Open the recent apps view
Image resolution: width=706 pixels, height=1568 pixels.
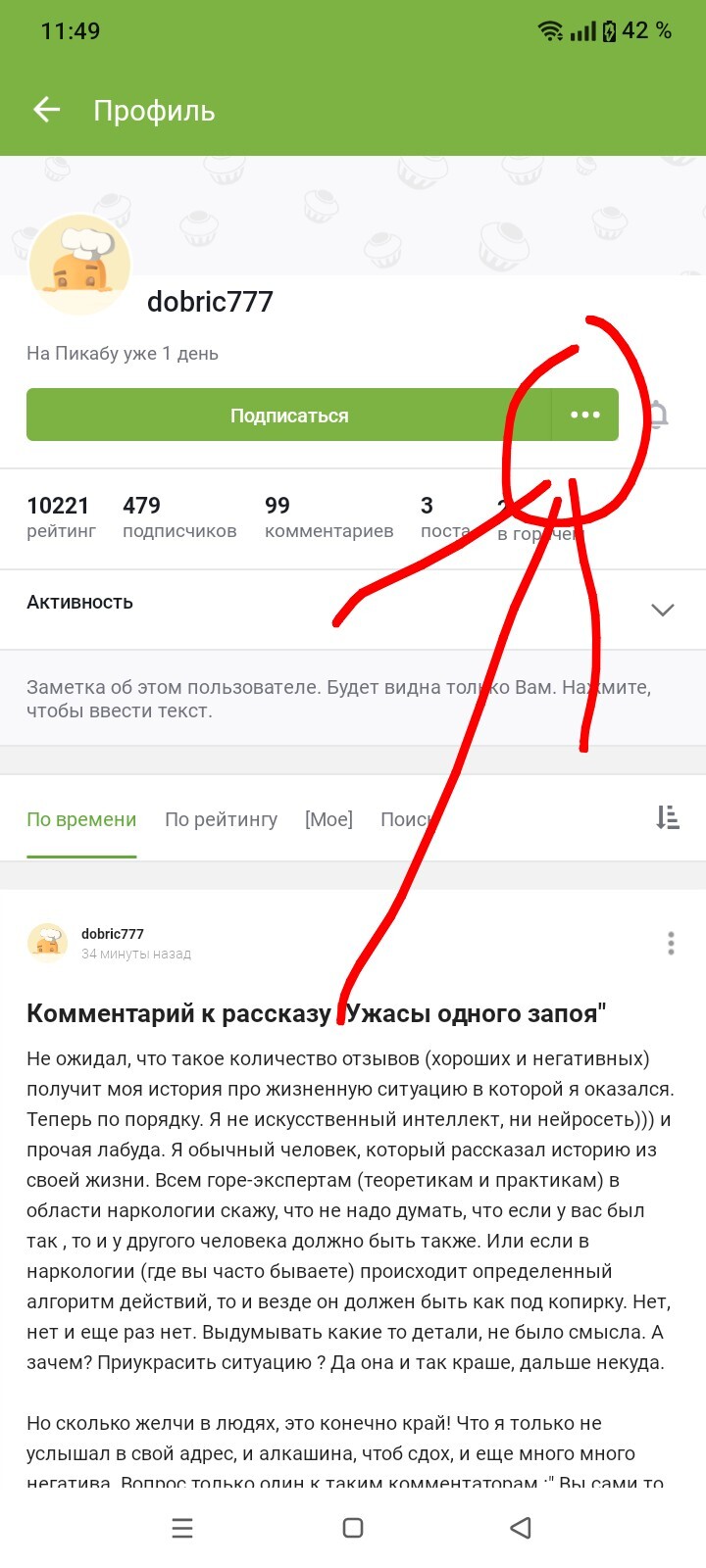182,1528
